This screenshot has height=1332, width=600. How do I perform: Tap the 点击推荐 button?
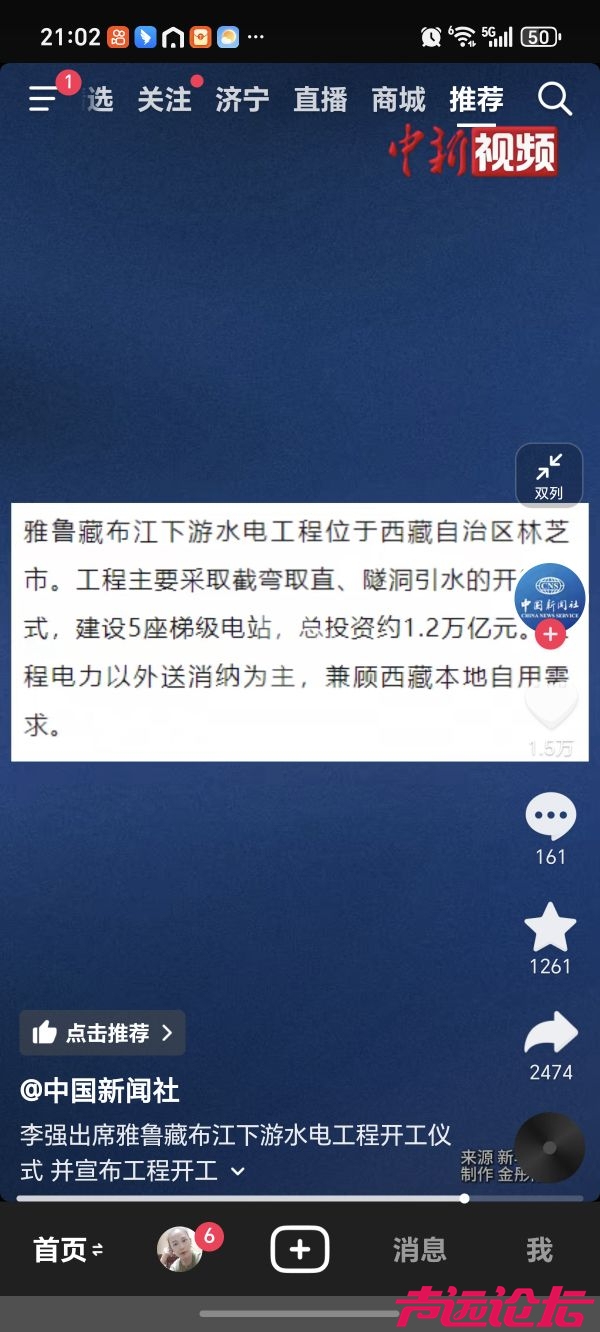pyautogui.click(x=102, y=1033)
